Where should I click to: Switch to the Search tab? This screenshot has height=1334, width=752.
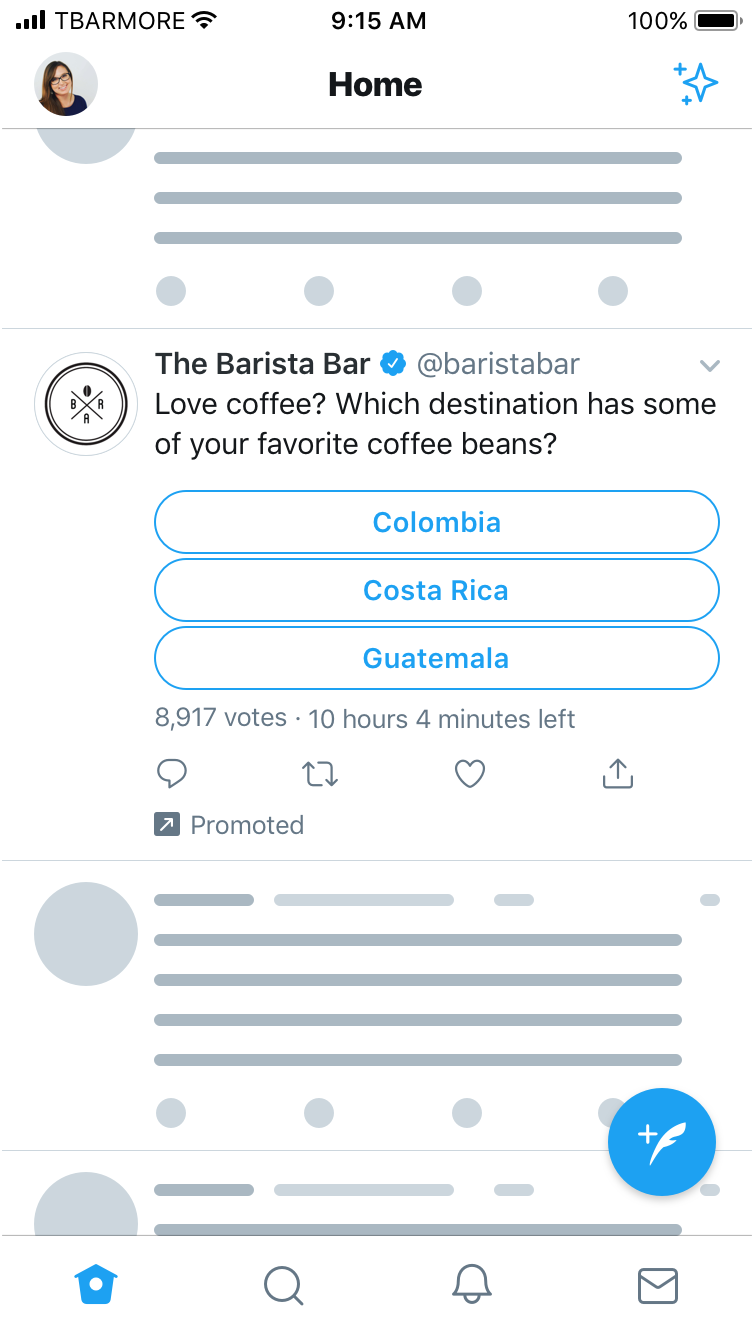pos(283,1285)
